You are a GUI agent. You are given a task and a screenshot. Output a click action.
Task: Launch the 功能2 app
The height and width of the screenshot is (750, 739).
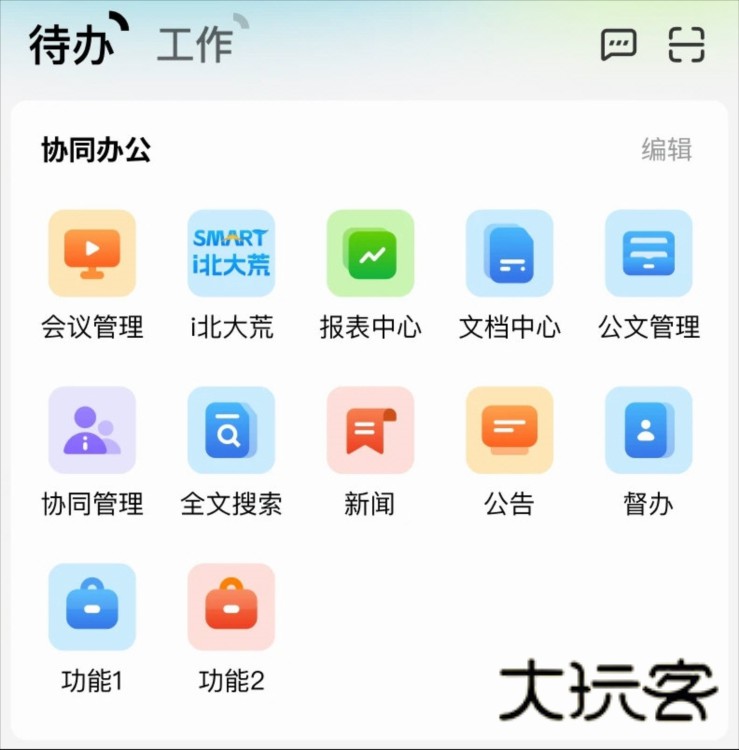pyautogui.click(x=230, y=607)
